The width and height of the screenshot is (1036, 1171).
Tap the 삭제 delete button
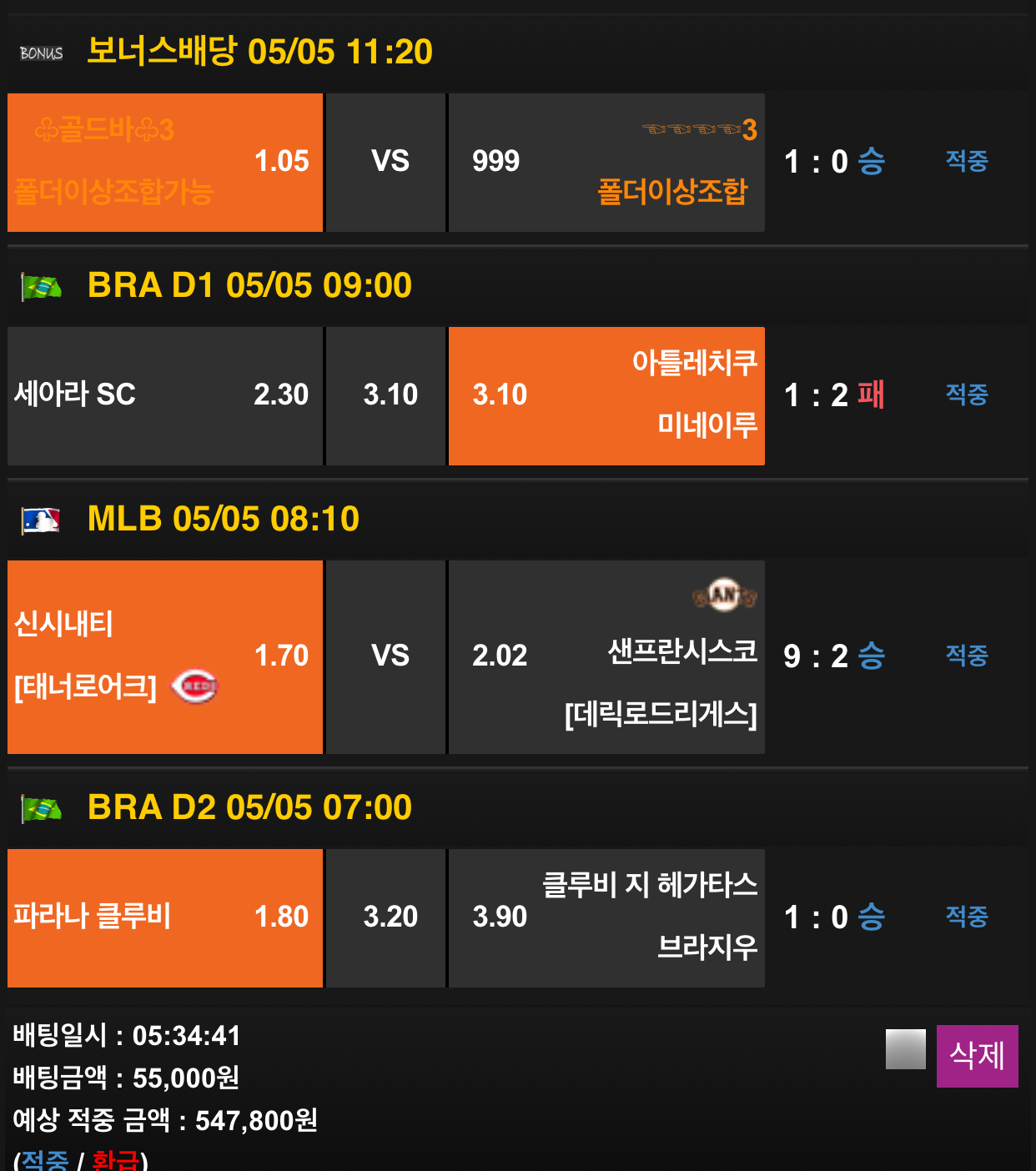click(x=977, y=1056)
